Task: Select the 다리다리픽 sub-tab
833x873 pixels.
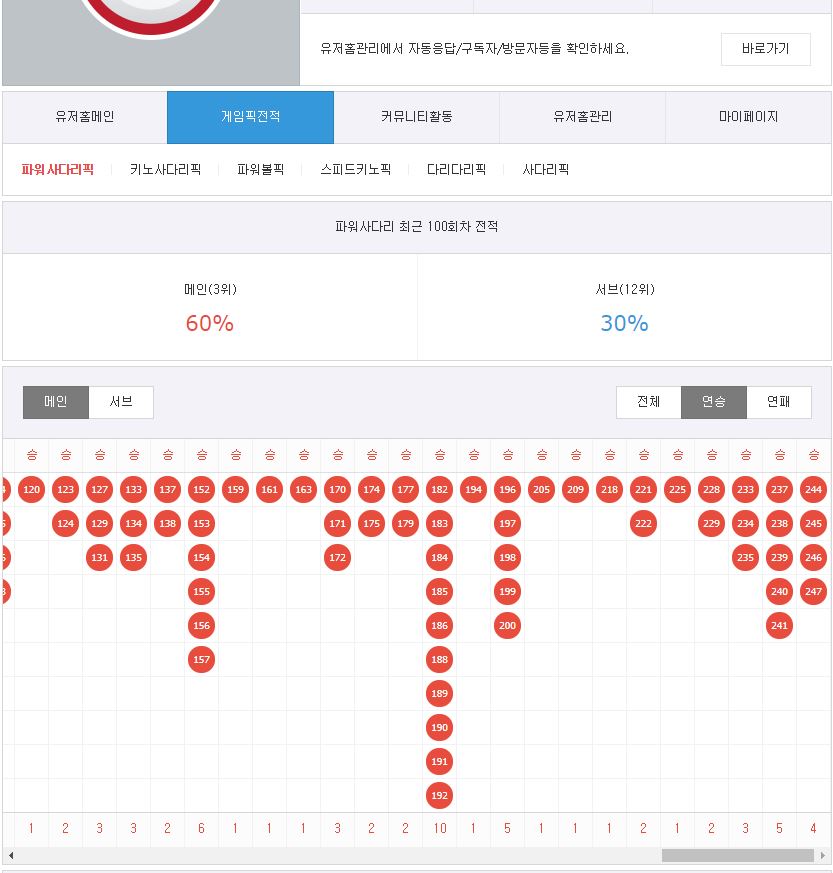Action: click(456, 170)
